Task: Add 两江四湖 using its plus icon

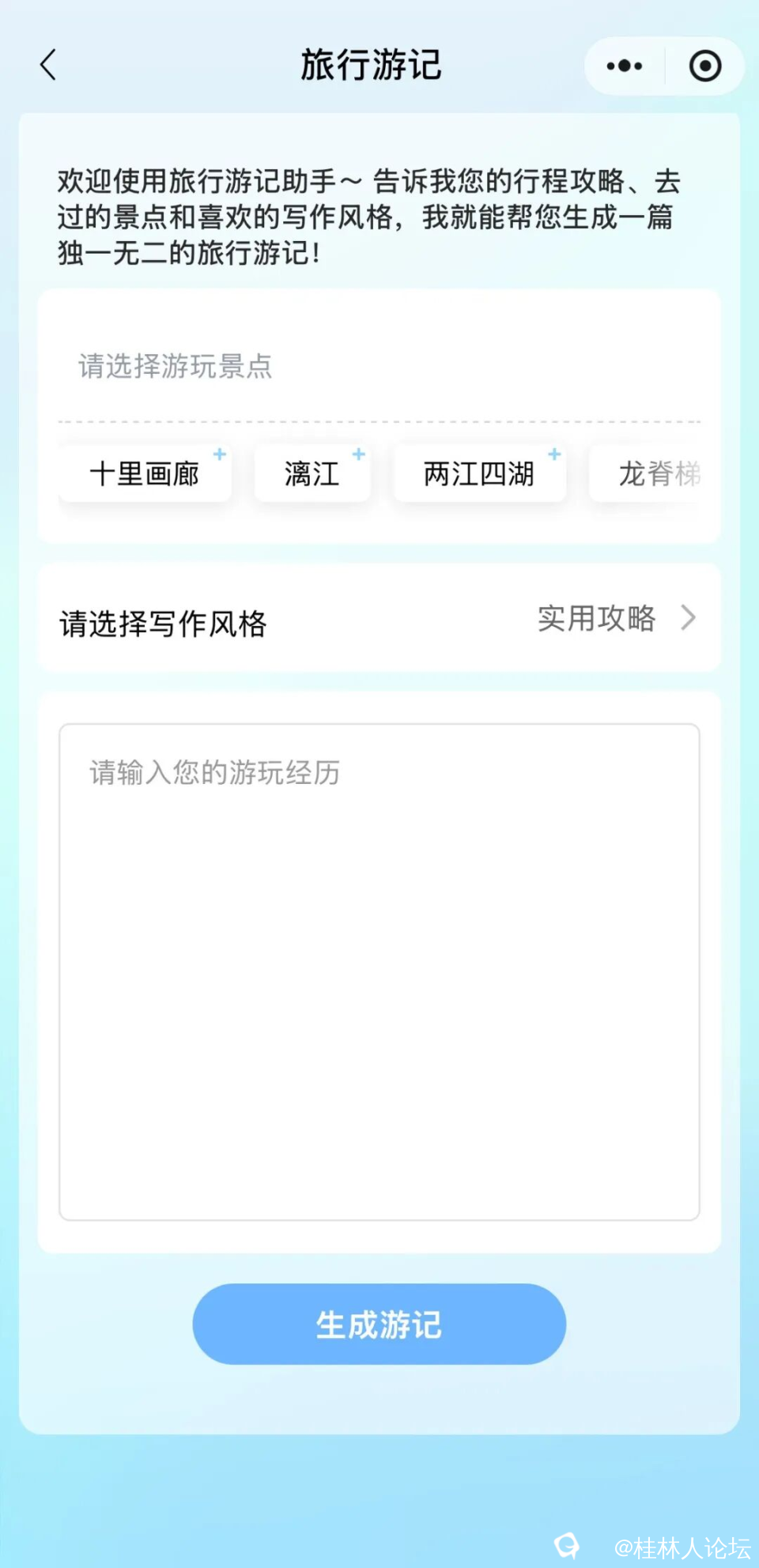Action: 554,455
